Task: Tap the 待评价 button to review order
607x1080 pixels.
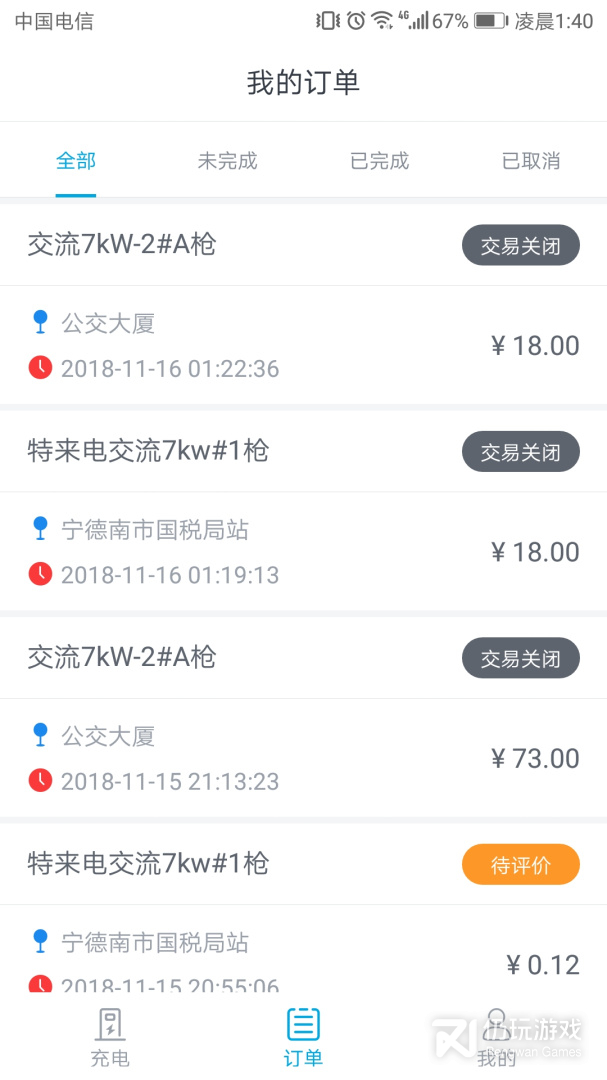Action: pyautogui.click(x=521, y=864)
